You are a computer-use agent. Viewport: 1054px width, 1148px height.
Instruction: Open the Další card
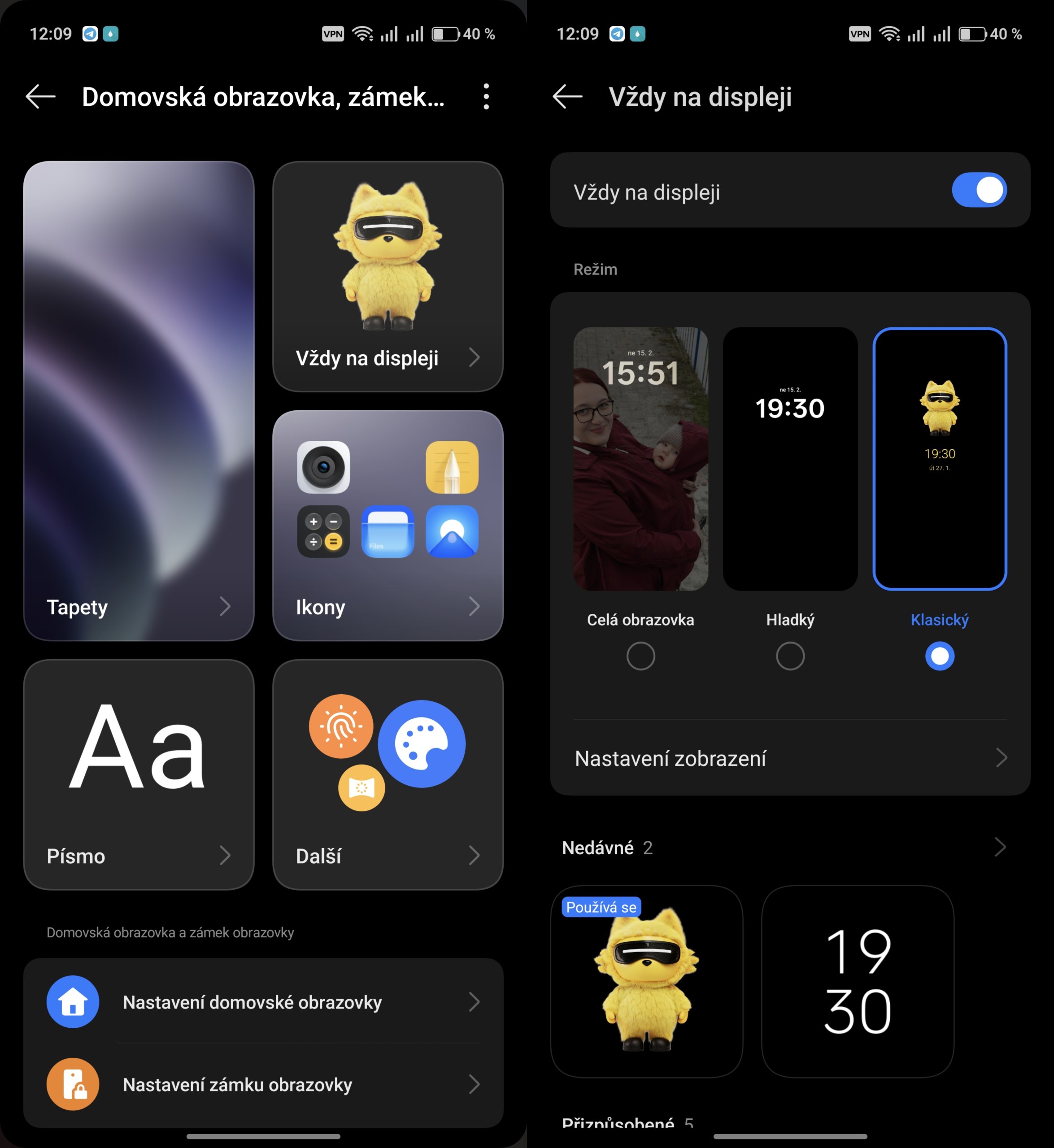(x=388, y=774)
